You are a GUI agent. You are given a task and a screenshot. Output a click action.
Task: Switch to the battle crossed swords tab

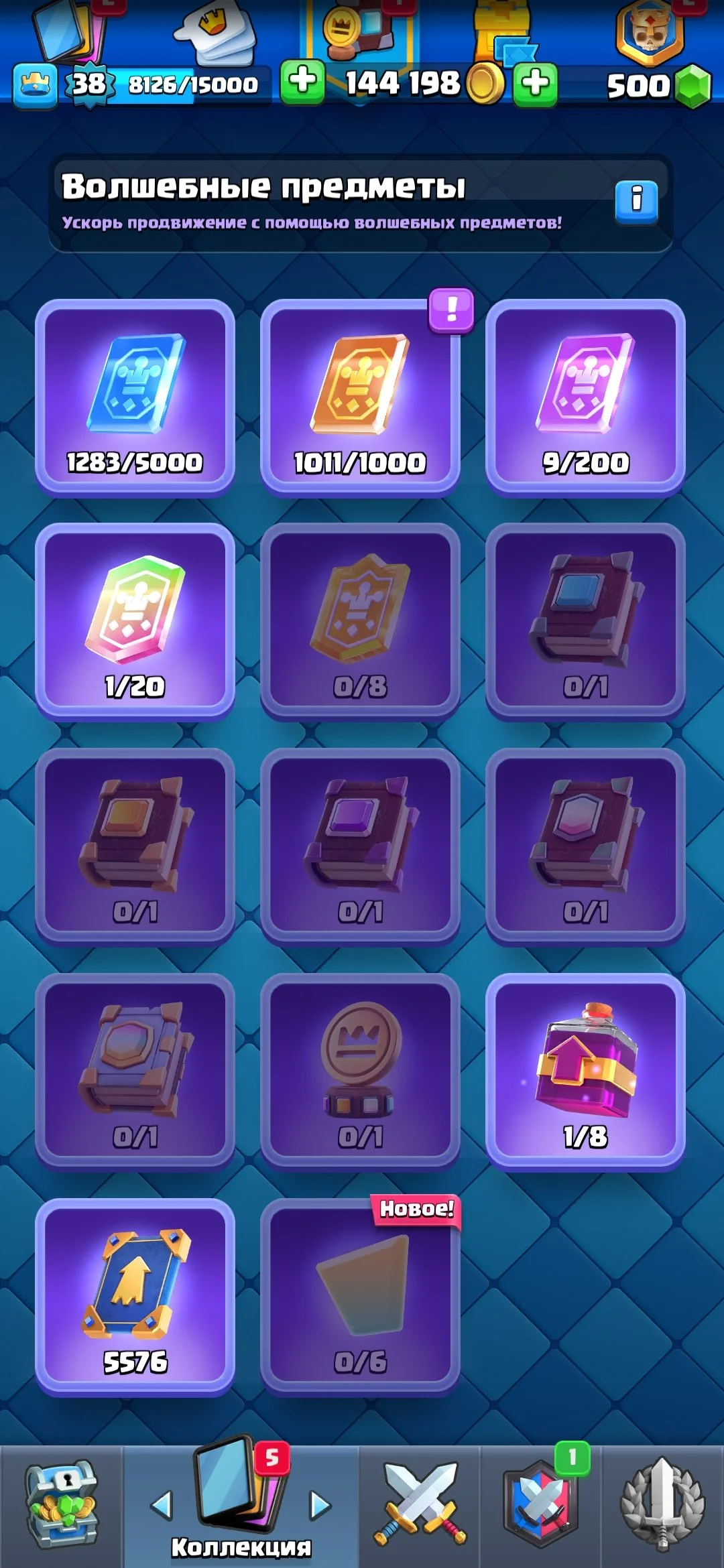pos(420,1504)
